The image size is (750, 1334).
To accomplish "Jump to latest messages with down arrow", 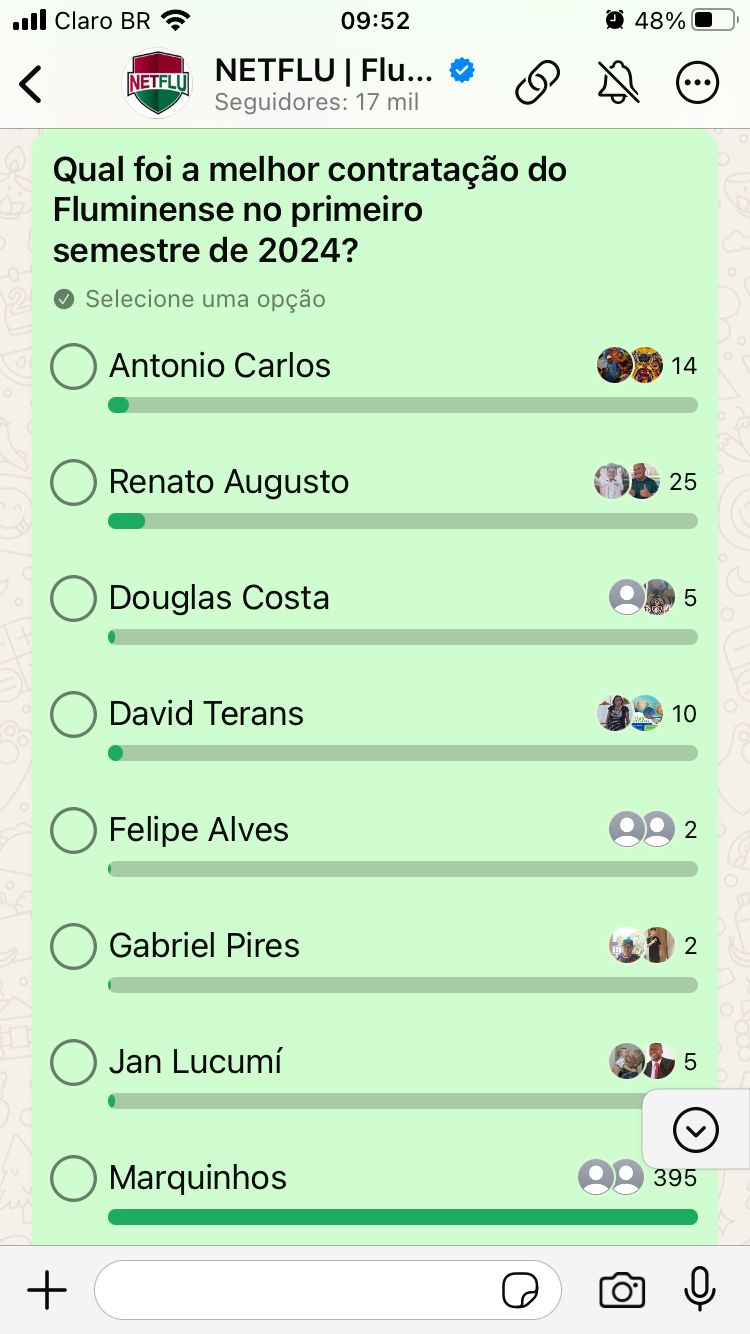I will tap(696, 1130).
